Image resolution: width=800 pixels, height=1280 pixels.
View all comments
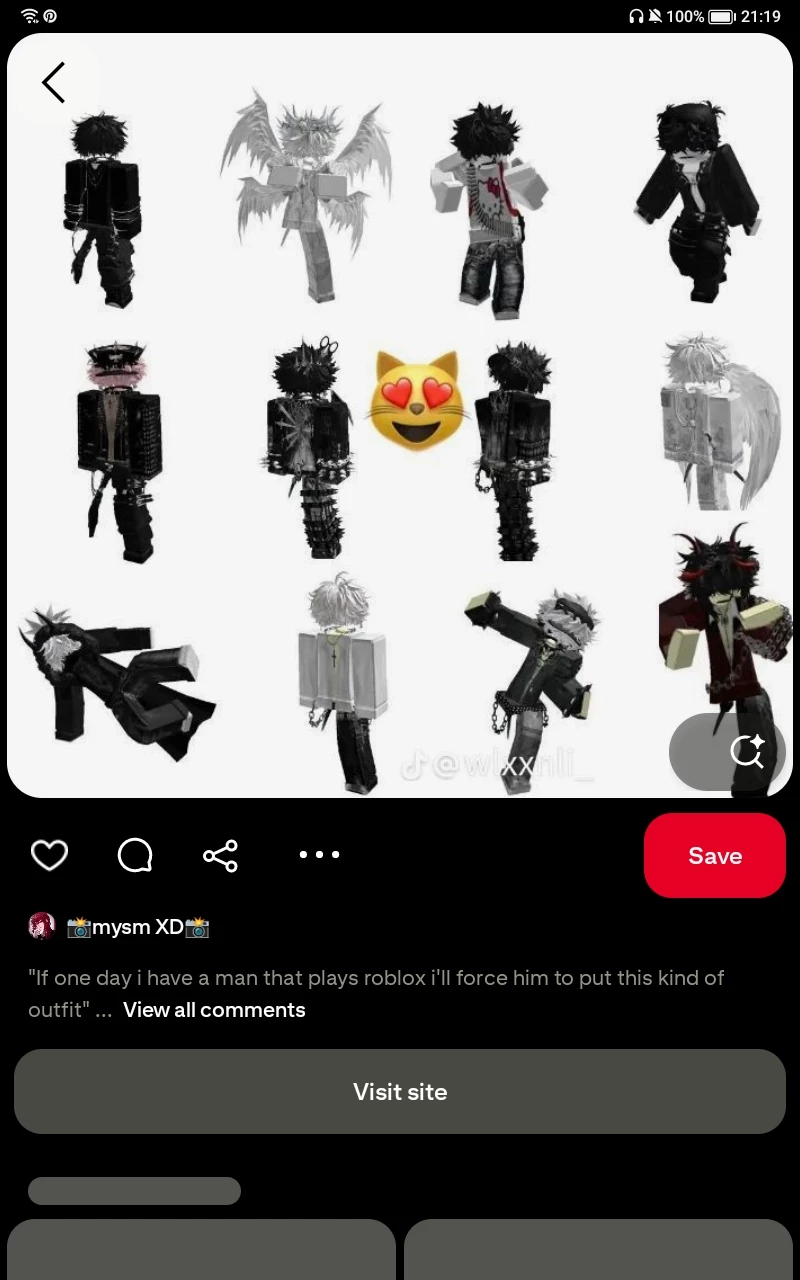click(x=214, y=1009)
